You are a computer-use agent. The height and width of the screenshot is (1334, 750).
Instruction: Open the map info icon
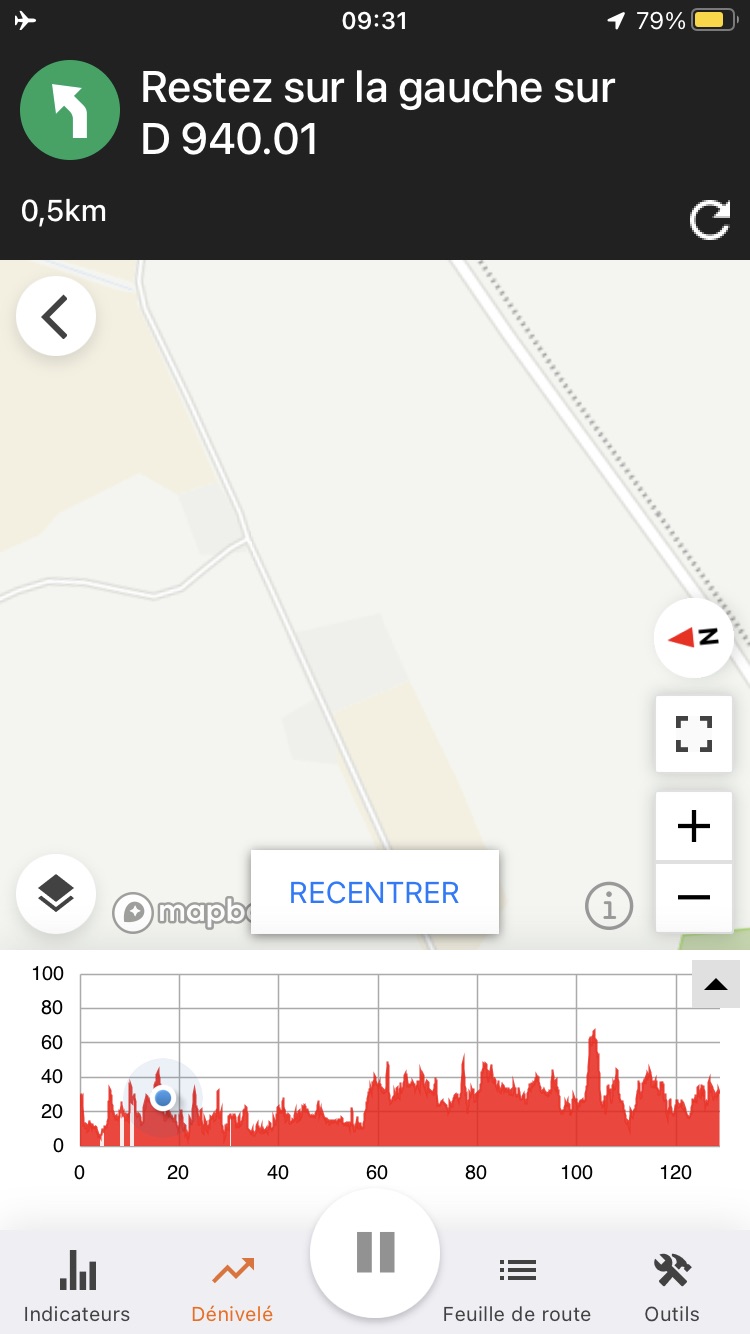pyautogui.click(x=609, y=907)
